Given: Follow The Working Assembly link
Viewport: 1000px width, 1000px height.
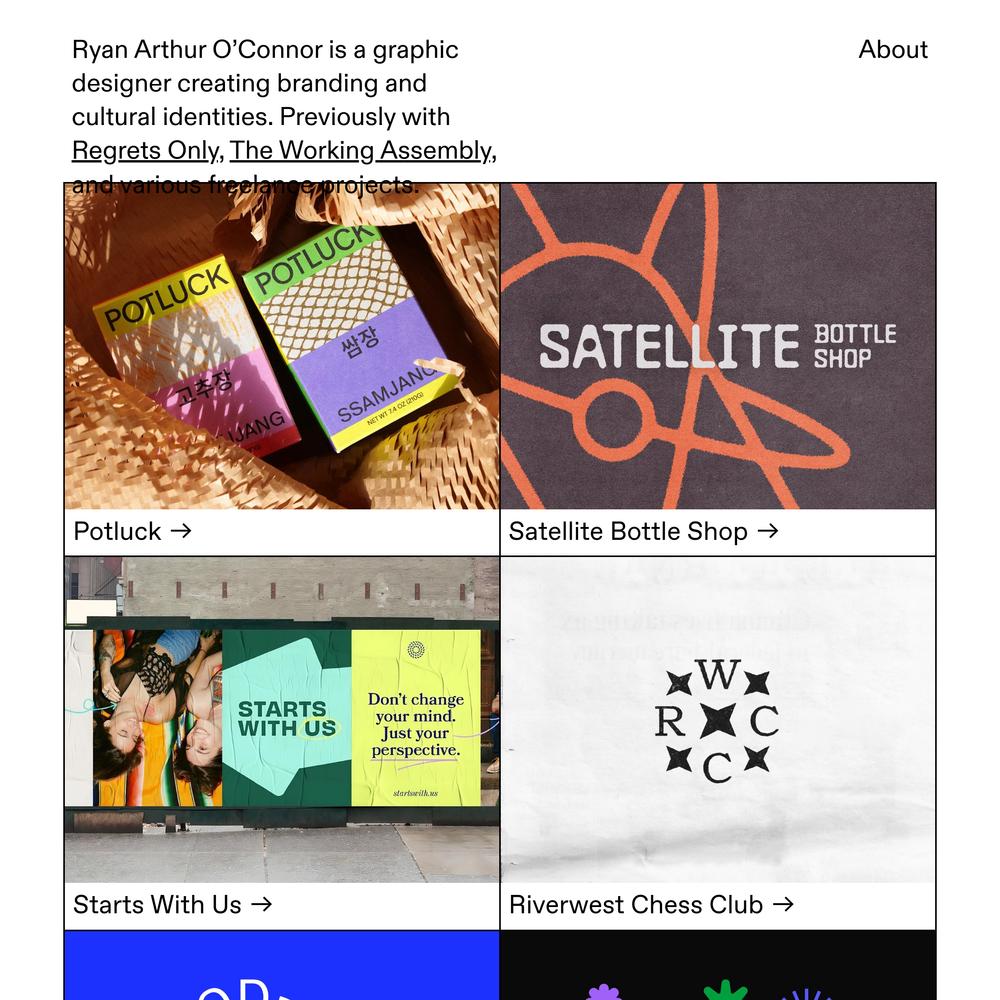Looking at the screenshot, I should (360, 151).
